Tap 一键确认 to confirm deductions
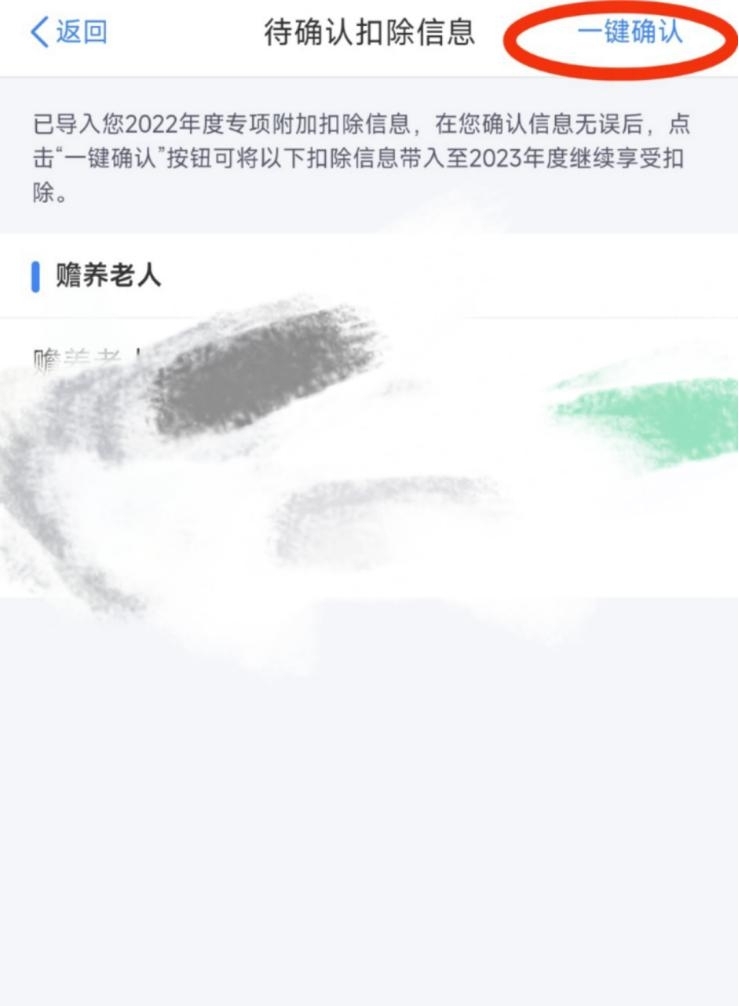Viewport: 739px width, 1006px height. coord(630,32)
